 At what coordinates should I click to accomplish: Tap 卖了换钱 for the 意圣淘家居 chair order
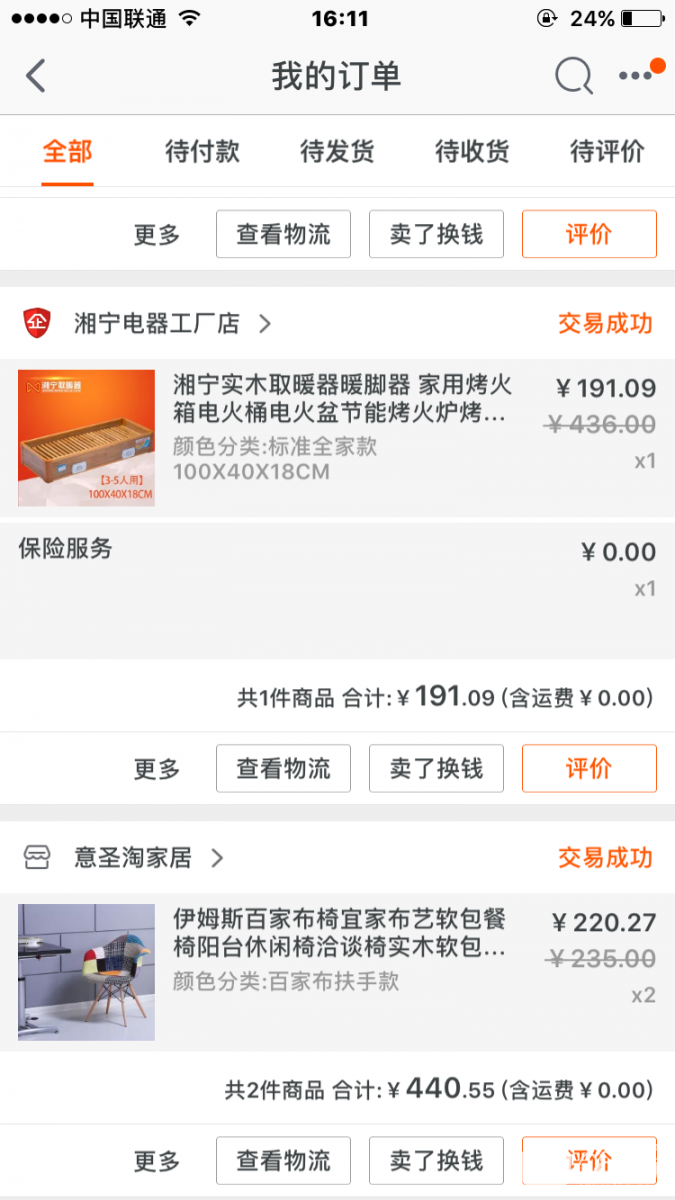click(x=436, y=1160)
